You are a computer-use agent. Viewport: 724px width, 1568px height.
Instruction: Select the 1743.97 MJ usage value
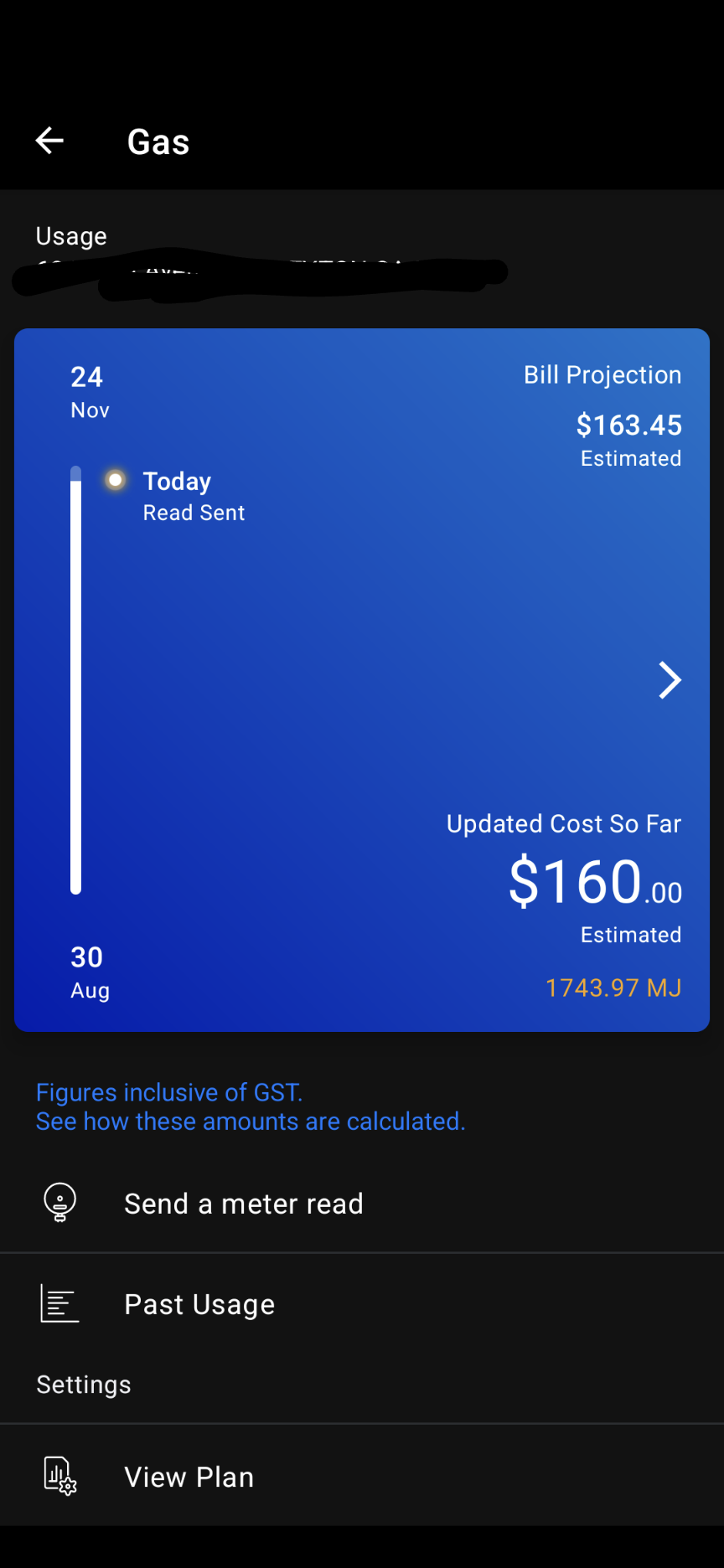coord(613,988)
